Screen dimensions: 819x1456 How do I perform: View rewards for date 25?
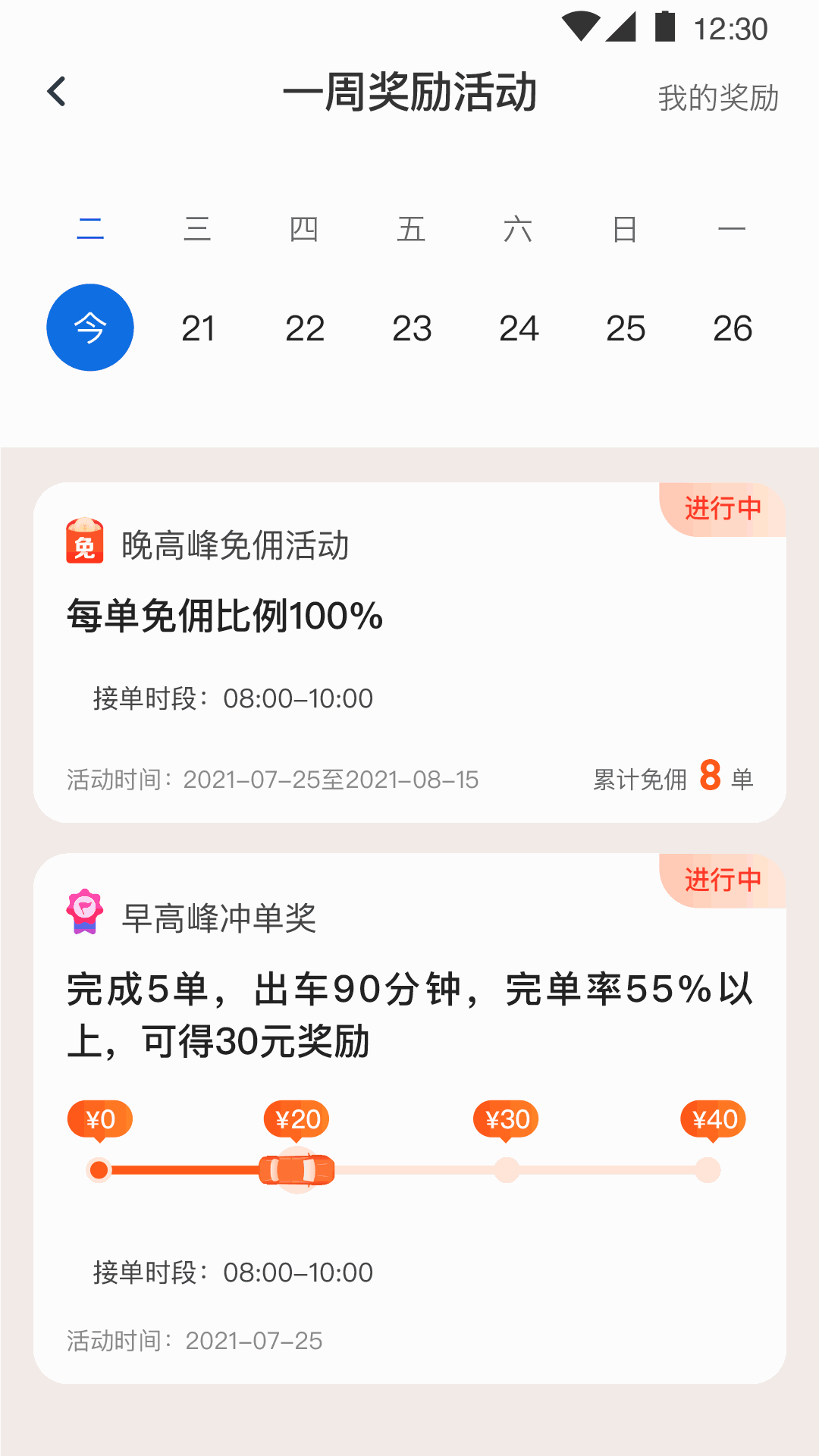(x=626, y=328)
